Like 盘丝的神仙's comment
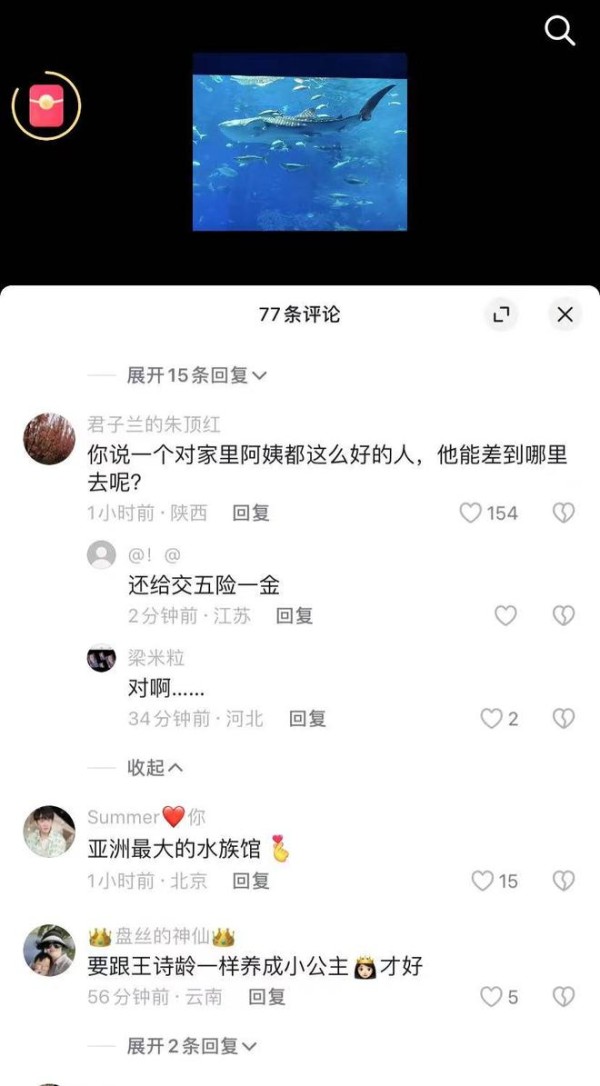 (491, 997)
